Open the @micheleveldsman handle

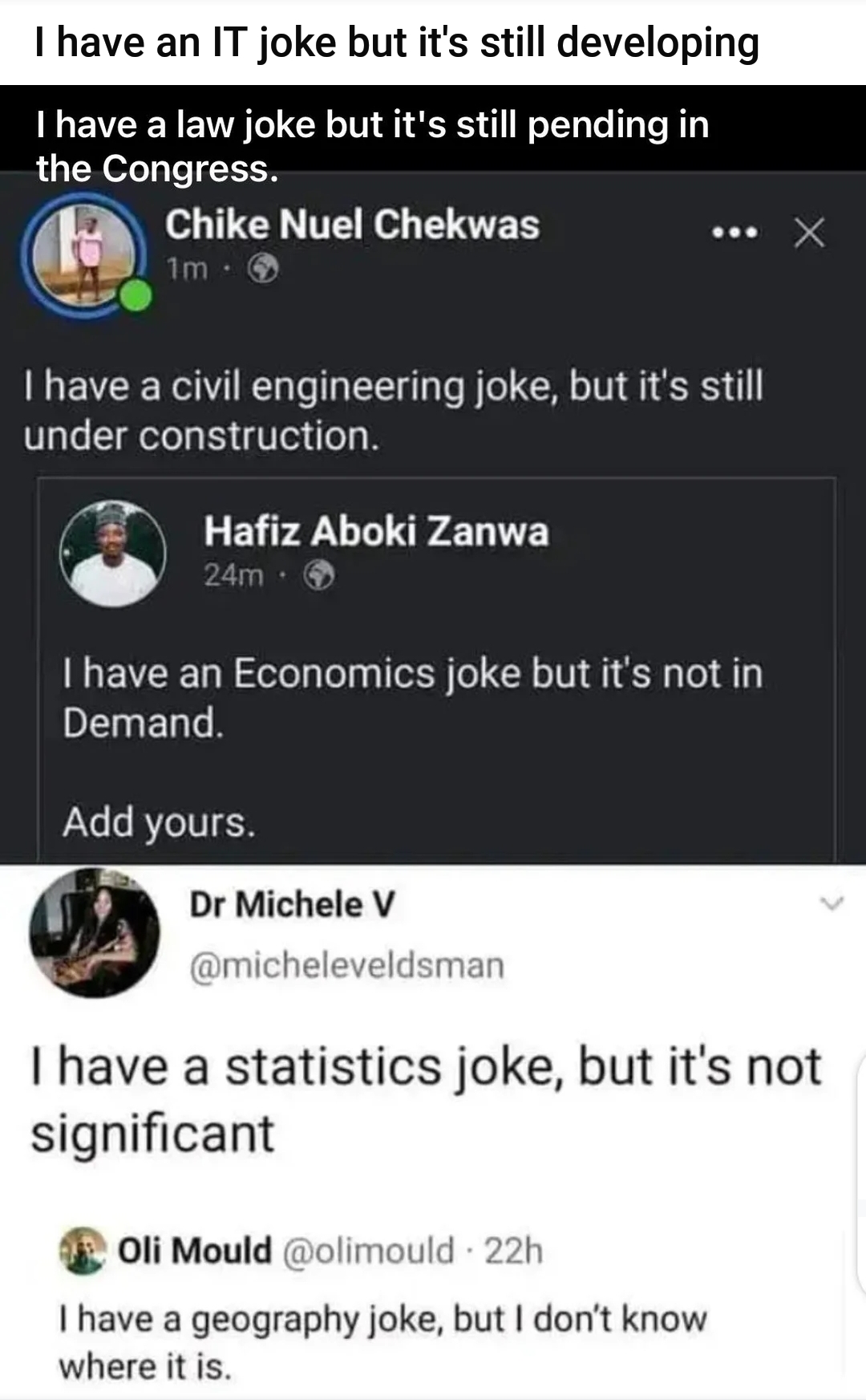[x=346, y=968]
